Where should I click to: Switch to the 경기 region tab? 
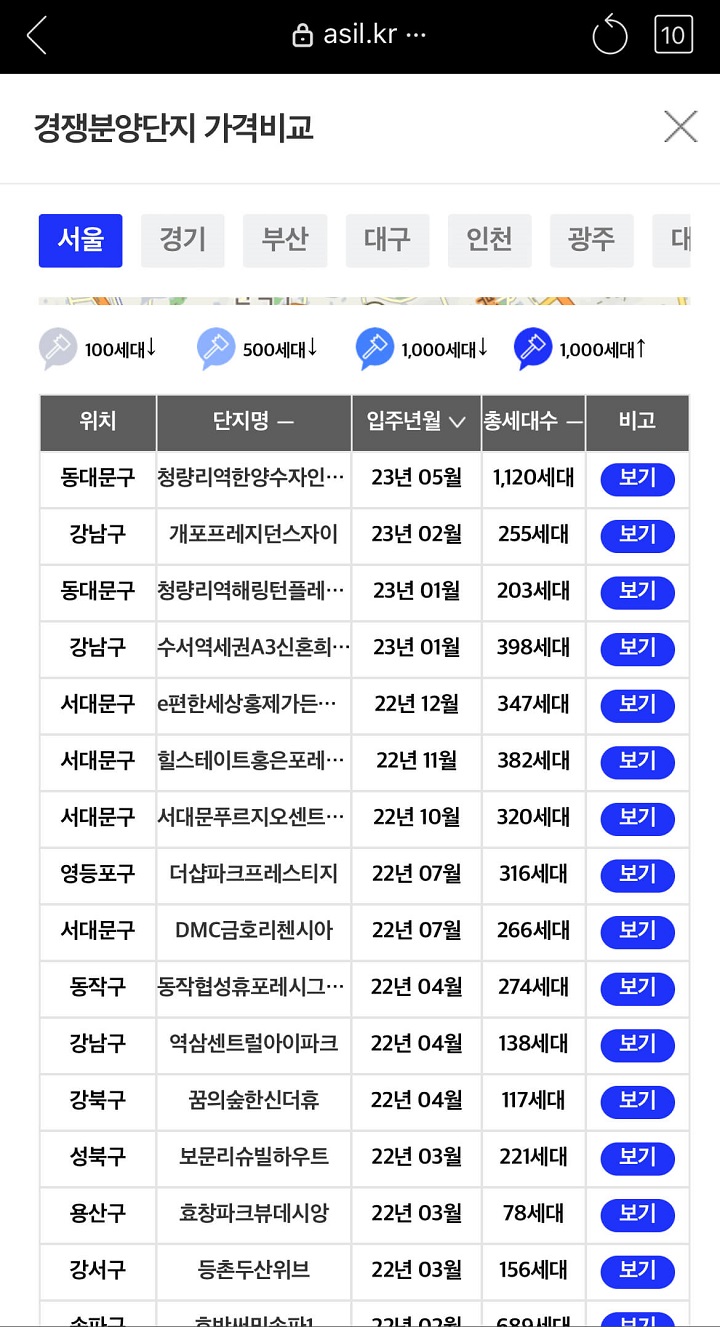click(182, 240)
